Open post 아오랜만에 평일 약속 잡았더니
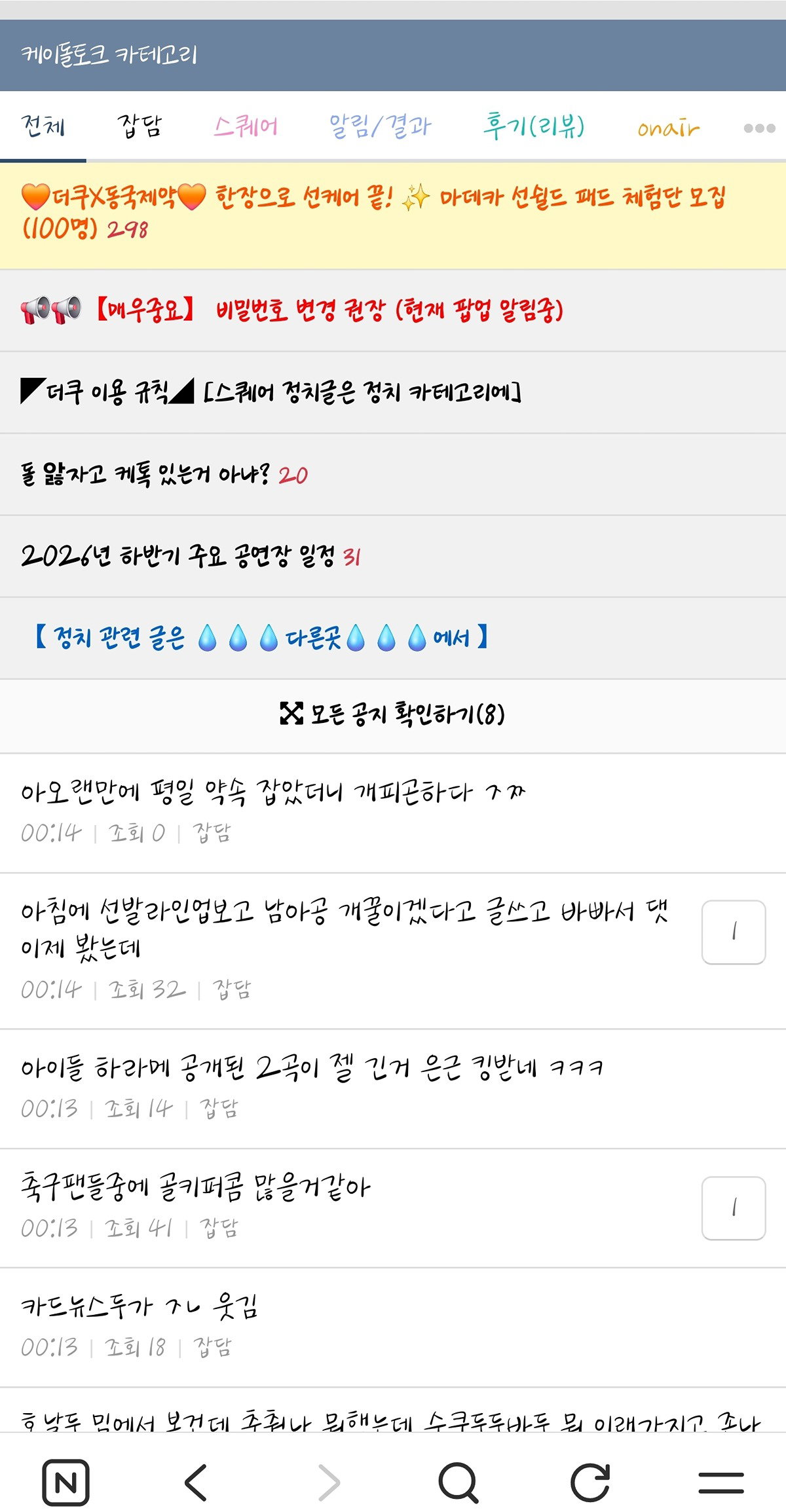The width and height of the screenshot is (786, 1512). (x=393, y=813)
